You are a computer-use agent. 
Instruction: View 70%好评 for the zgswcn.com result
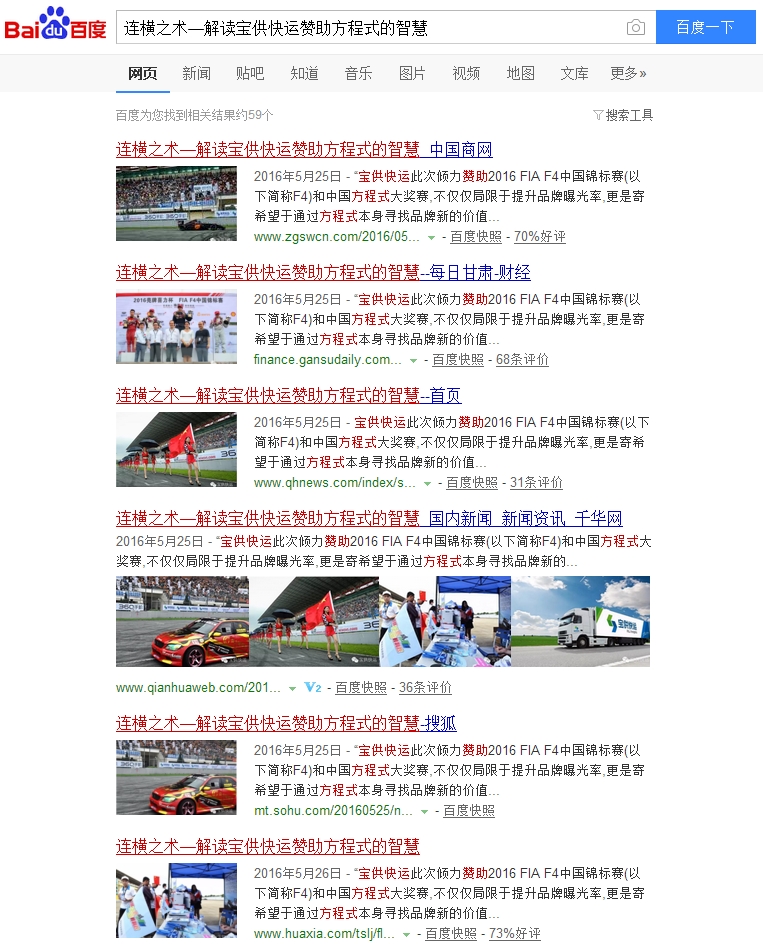[539, 237]
